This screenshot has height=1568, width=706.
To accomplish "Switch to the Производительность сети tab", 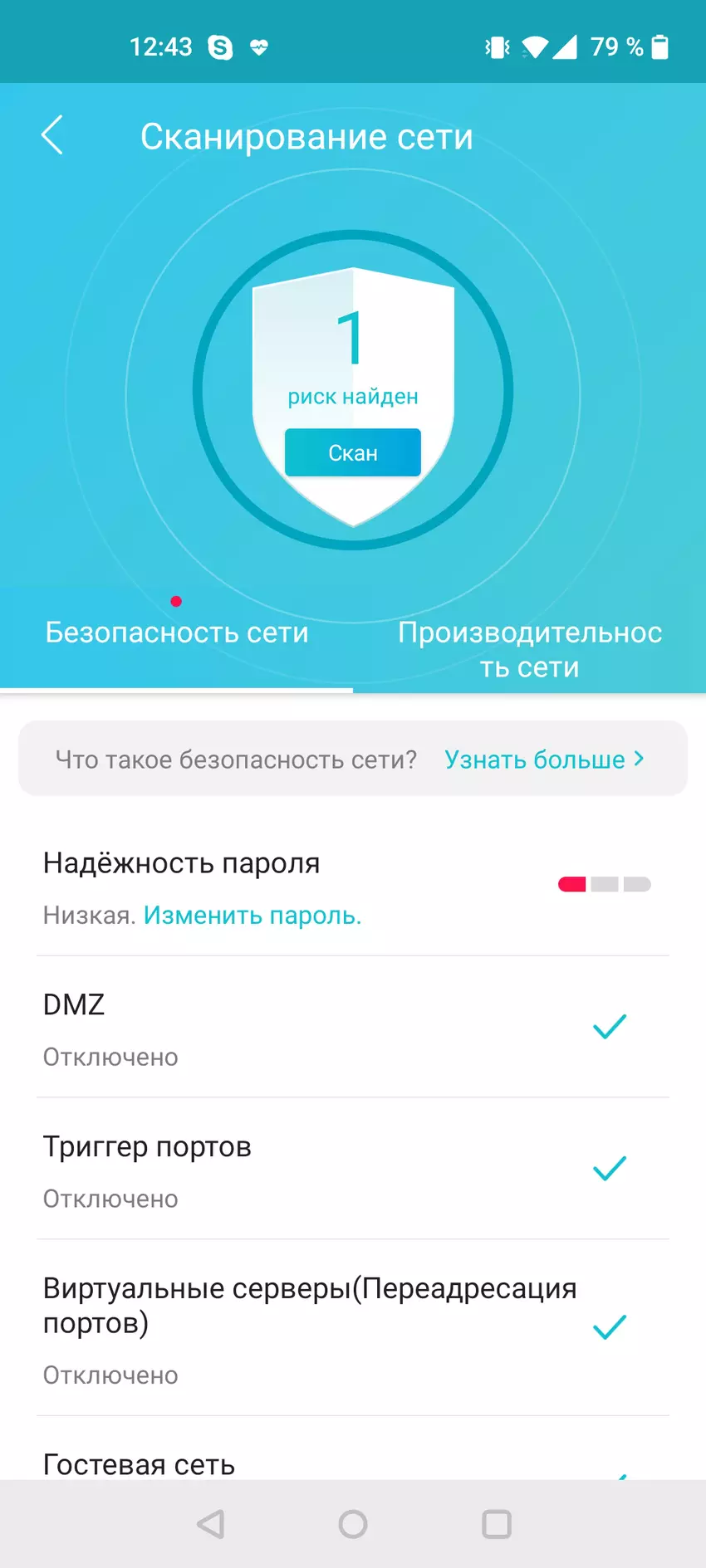I will pos(529,649).
